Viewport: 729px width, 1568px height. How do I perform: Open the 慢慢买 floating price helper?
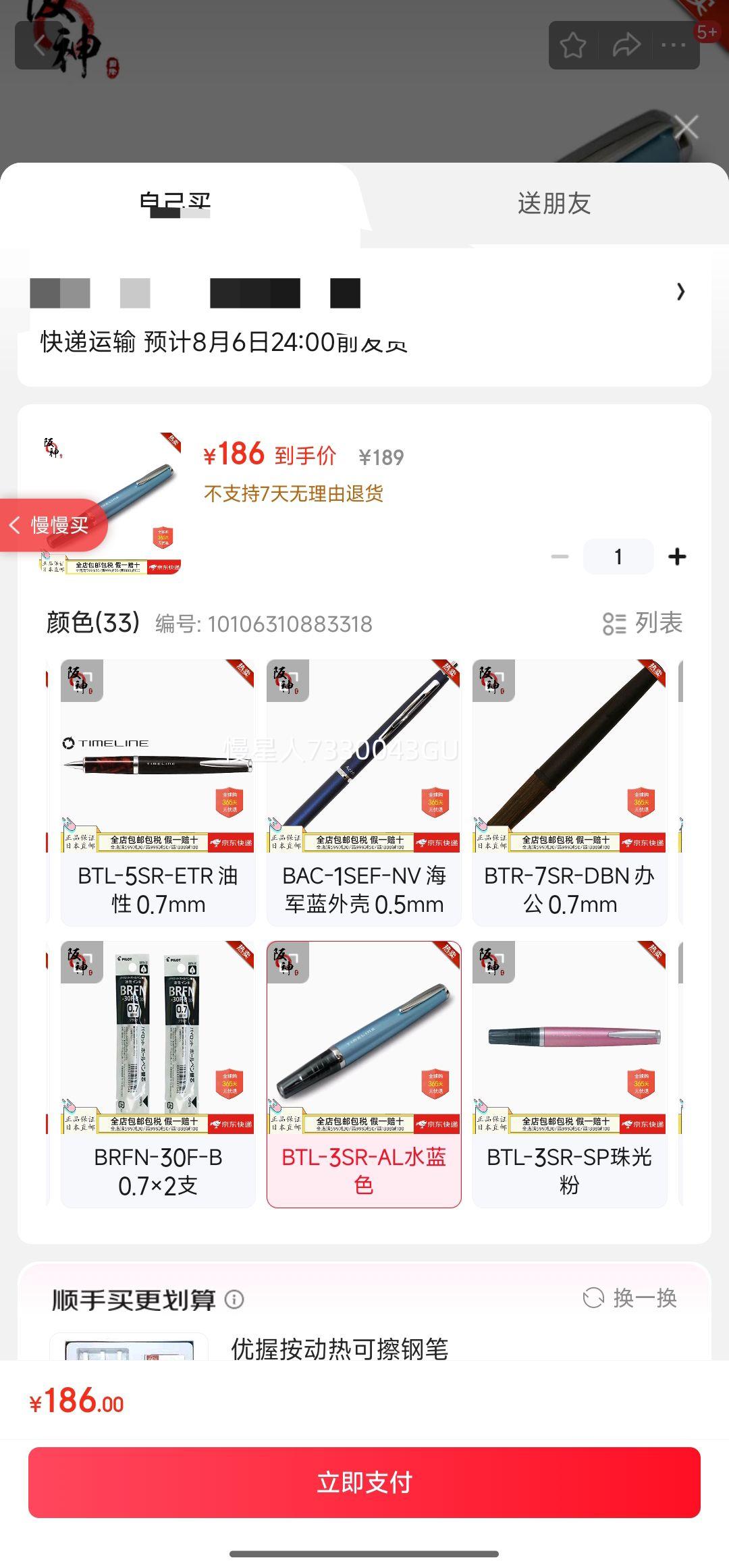(x=61, y=524)
